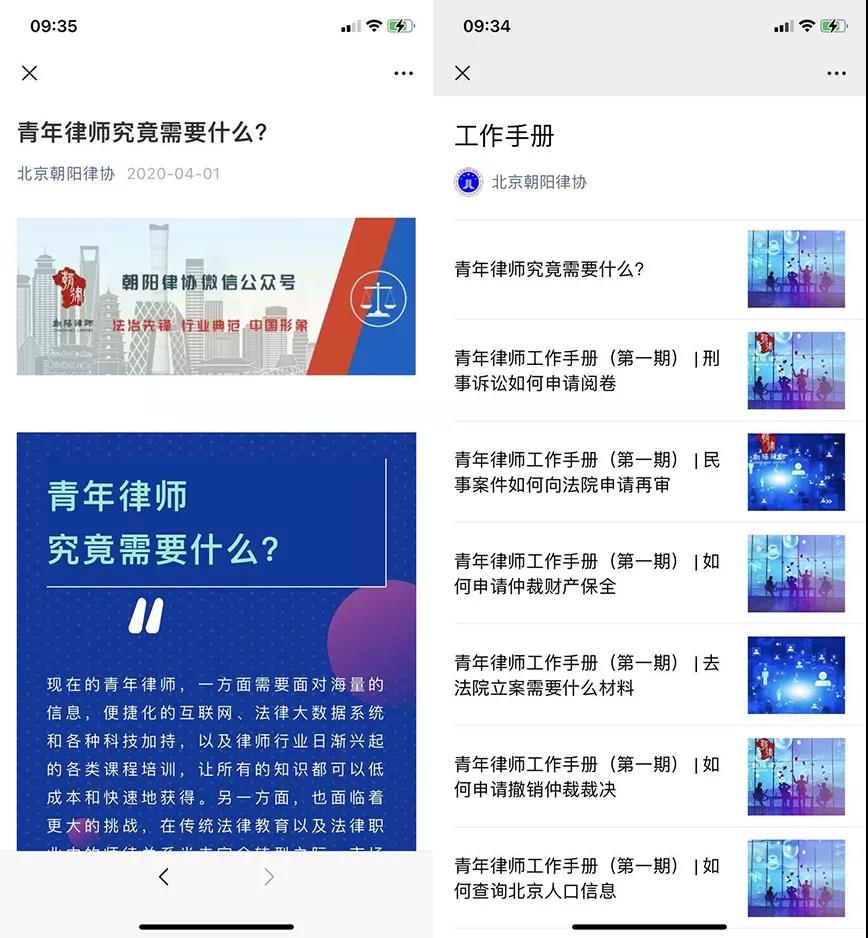The height and width of the screenshot is (938, 868).
Task: Open the 如何申请仲裁财产保全 article
Action: [x=587, y=573]
